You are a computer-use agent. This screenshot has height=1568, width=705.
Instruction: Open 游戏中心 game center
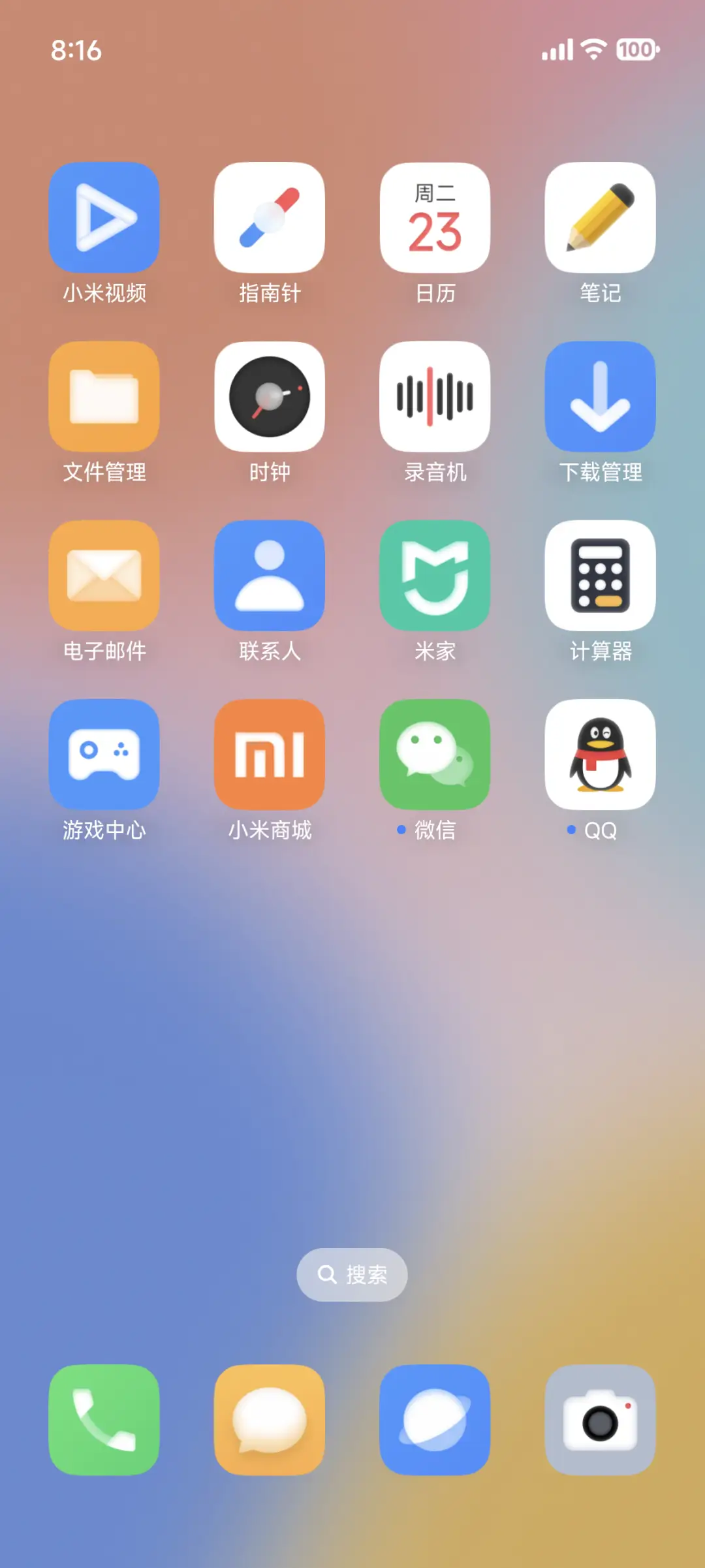[x=104, y=755]
